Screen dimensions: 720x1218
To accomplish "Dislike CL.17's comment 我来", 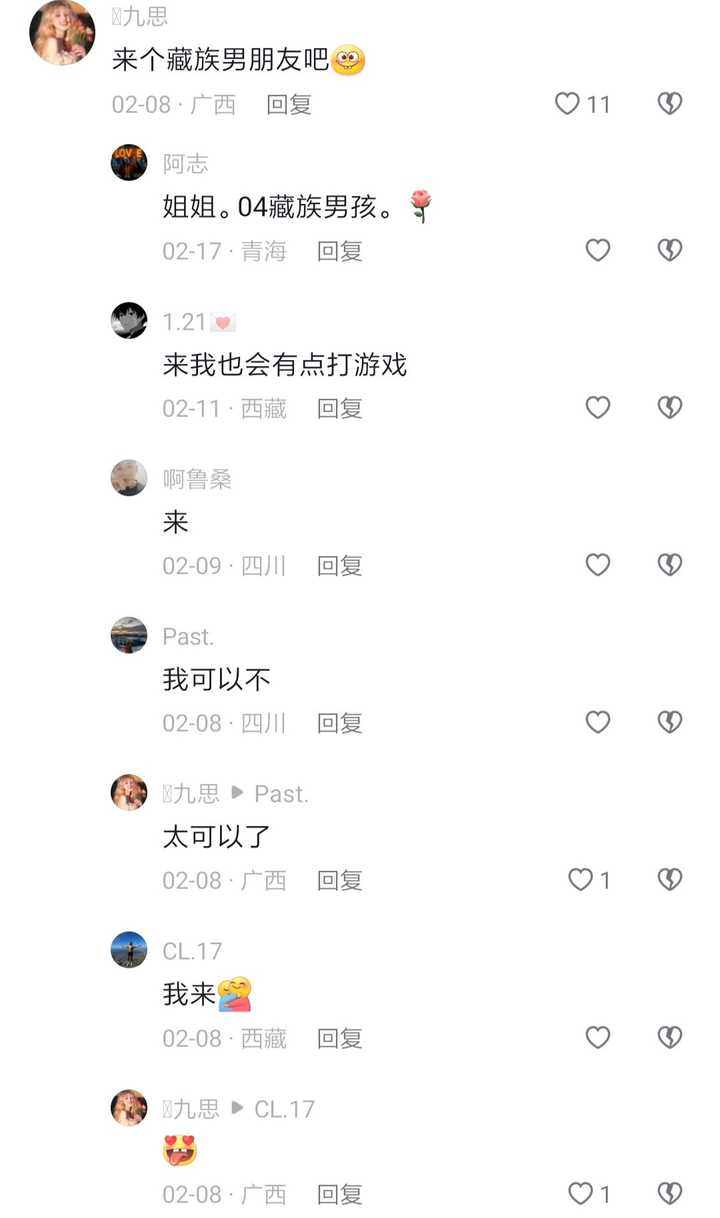I will (670, 1037).
